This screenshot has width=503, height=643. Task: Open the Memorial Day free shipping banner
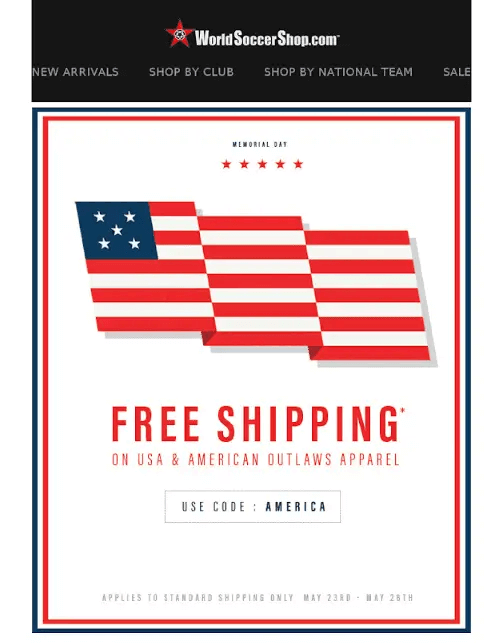tap(251, 370)
